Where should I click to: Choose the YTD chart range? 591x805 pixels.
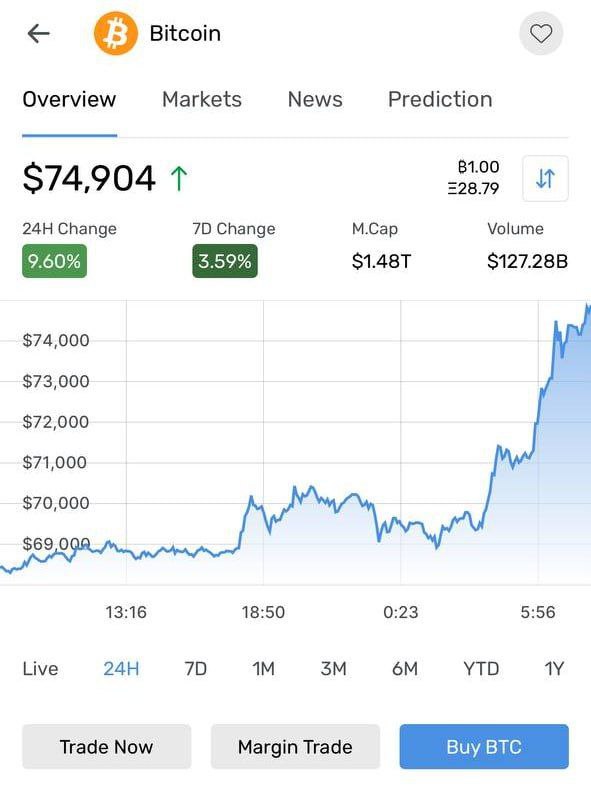pos(481,668)
